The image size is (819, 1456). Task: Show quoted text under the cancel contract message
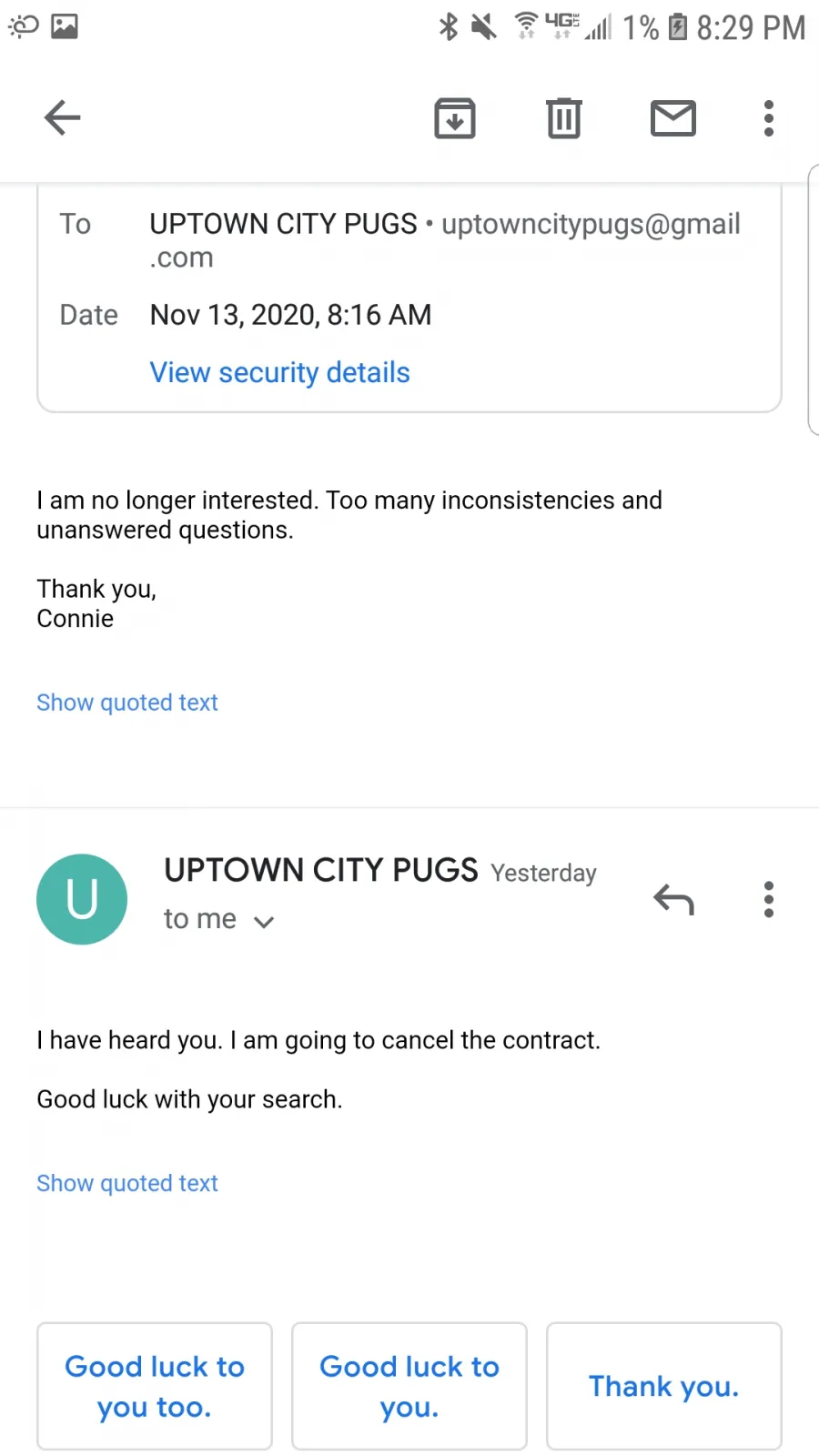(x=127, y=1183)
